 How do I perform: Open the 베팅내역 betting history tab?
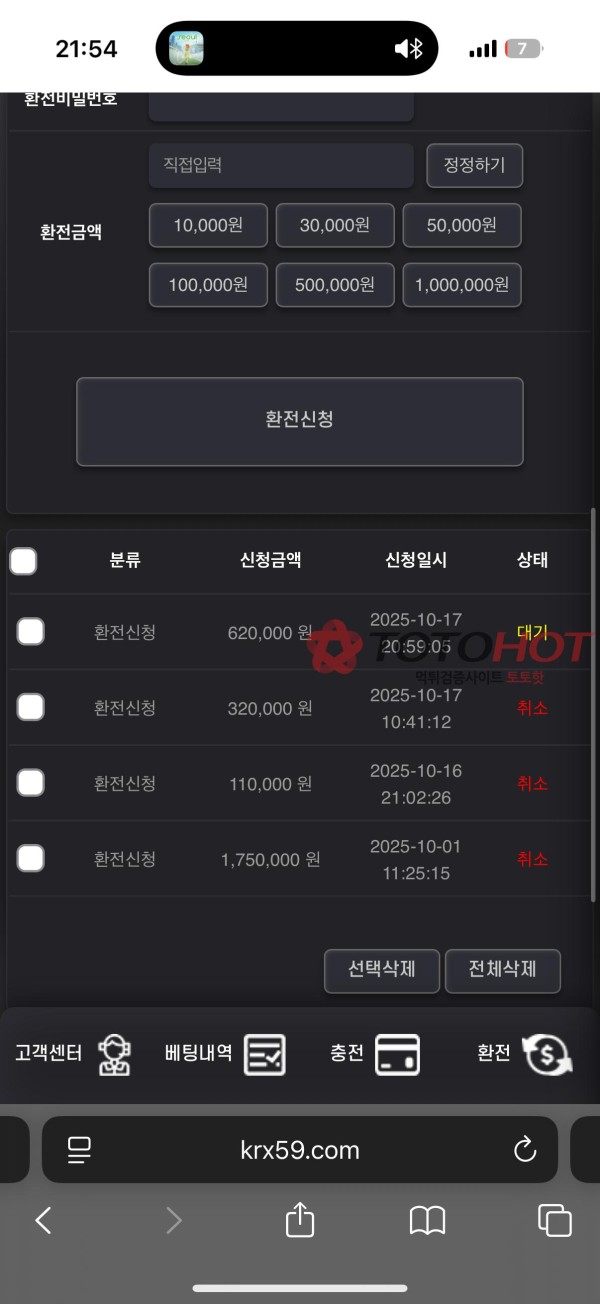tap(225, 1054)
